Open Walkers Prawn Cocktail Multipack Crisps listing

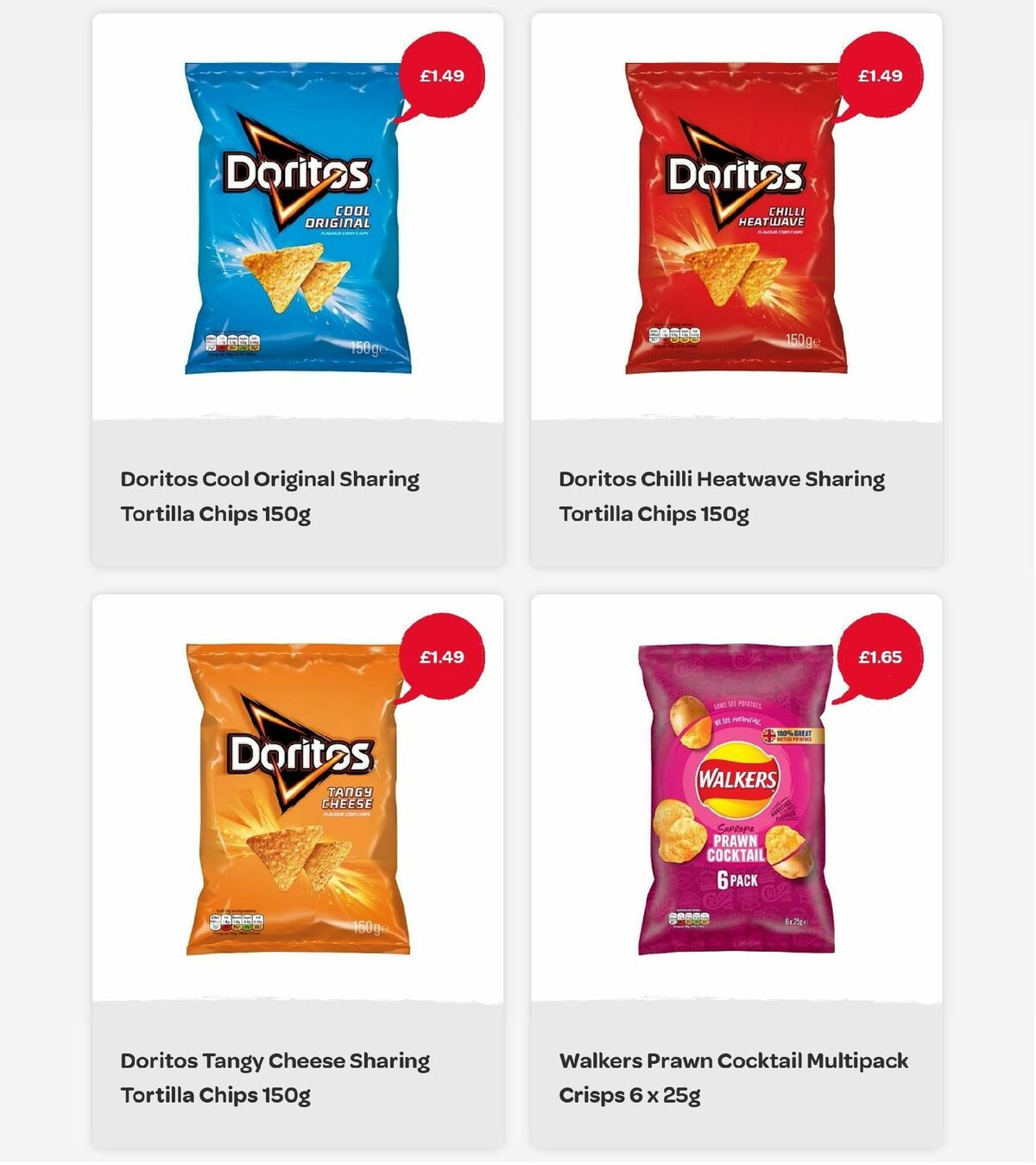(x=734, y=1076)
